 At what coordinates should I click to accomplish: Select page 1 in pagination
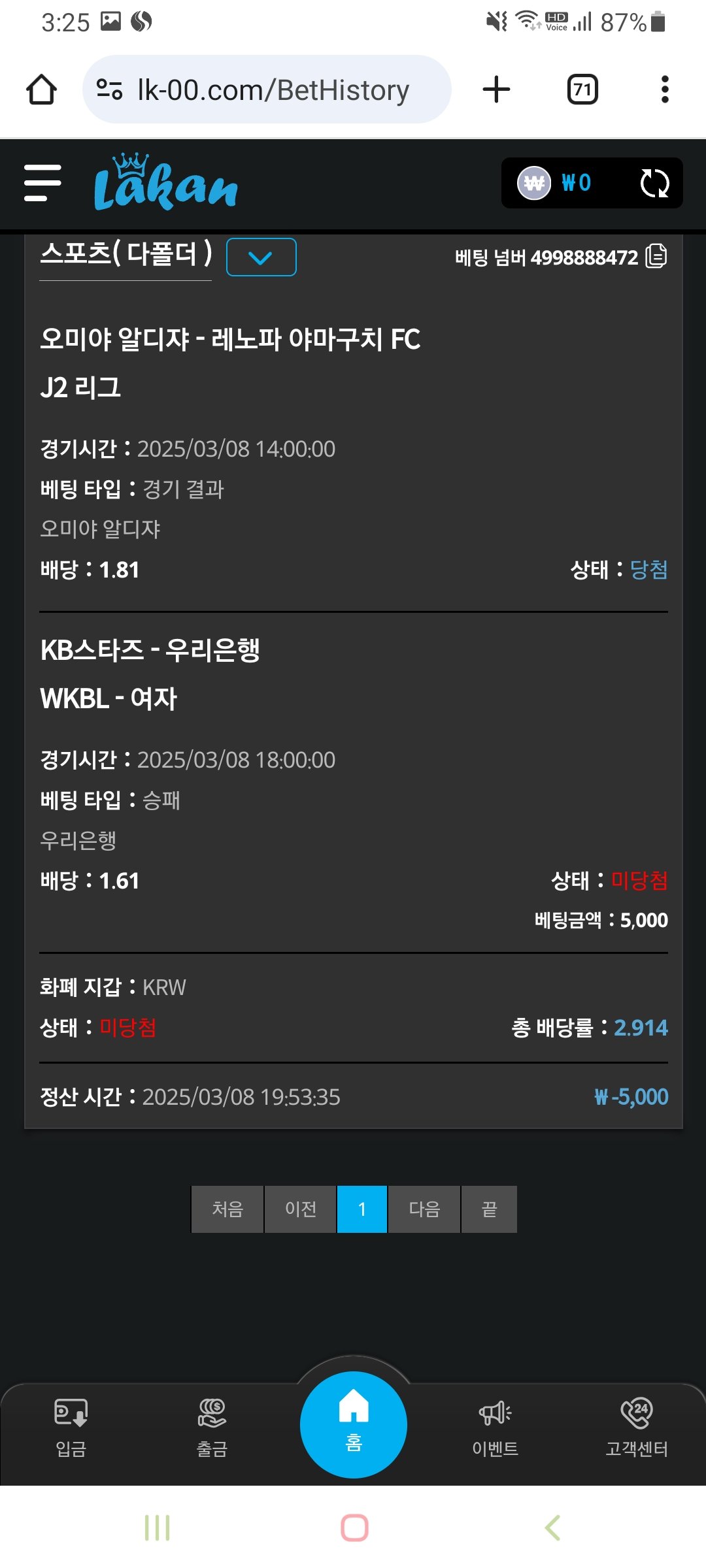click(362, 1209)
